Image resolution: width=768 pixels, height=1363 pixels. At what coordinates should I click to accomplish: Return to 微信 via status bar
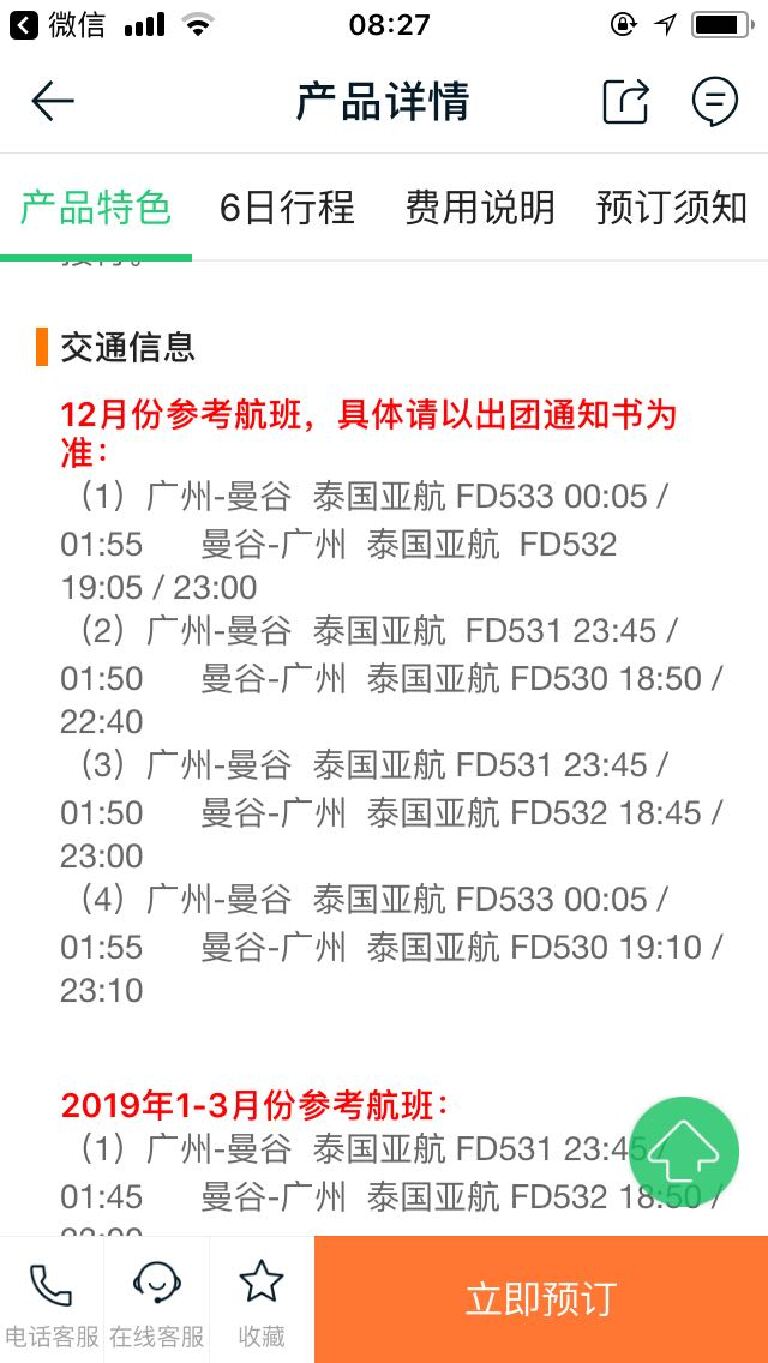58,25
